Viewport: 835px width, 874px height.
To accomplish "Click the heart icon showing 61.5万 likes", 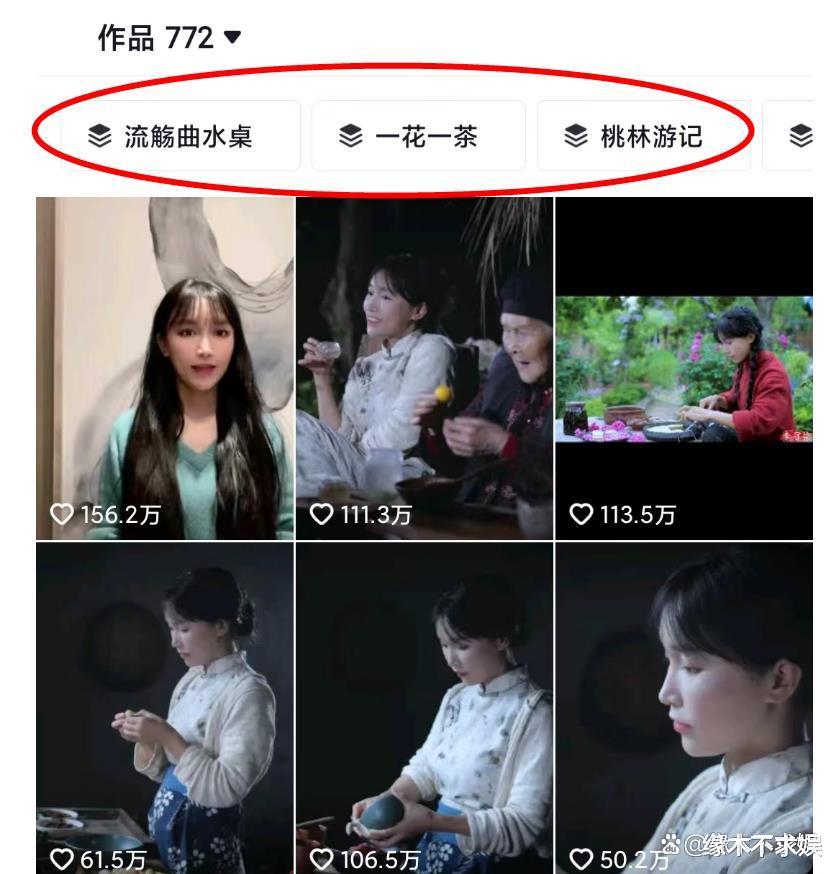I will (63, 858).
